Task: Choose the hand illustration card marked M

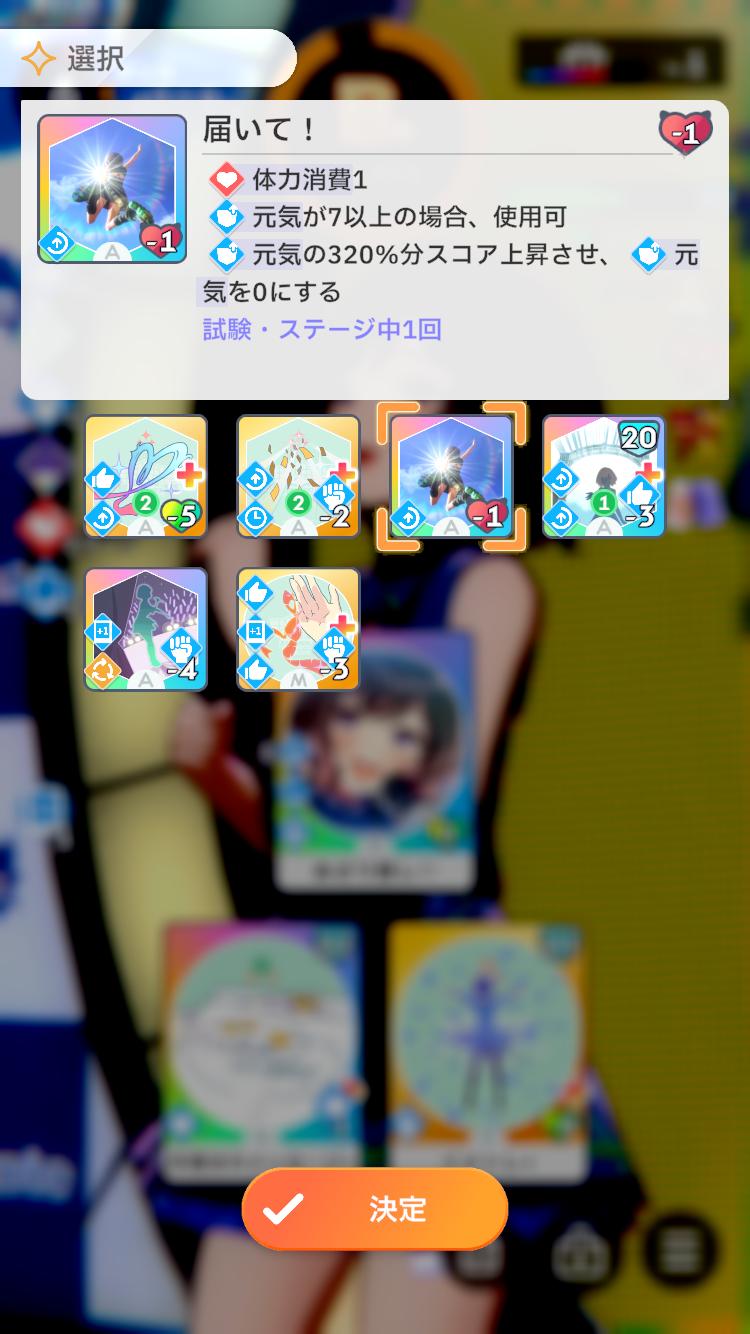Action: (x=298, y=629)
